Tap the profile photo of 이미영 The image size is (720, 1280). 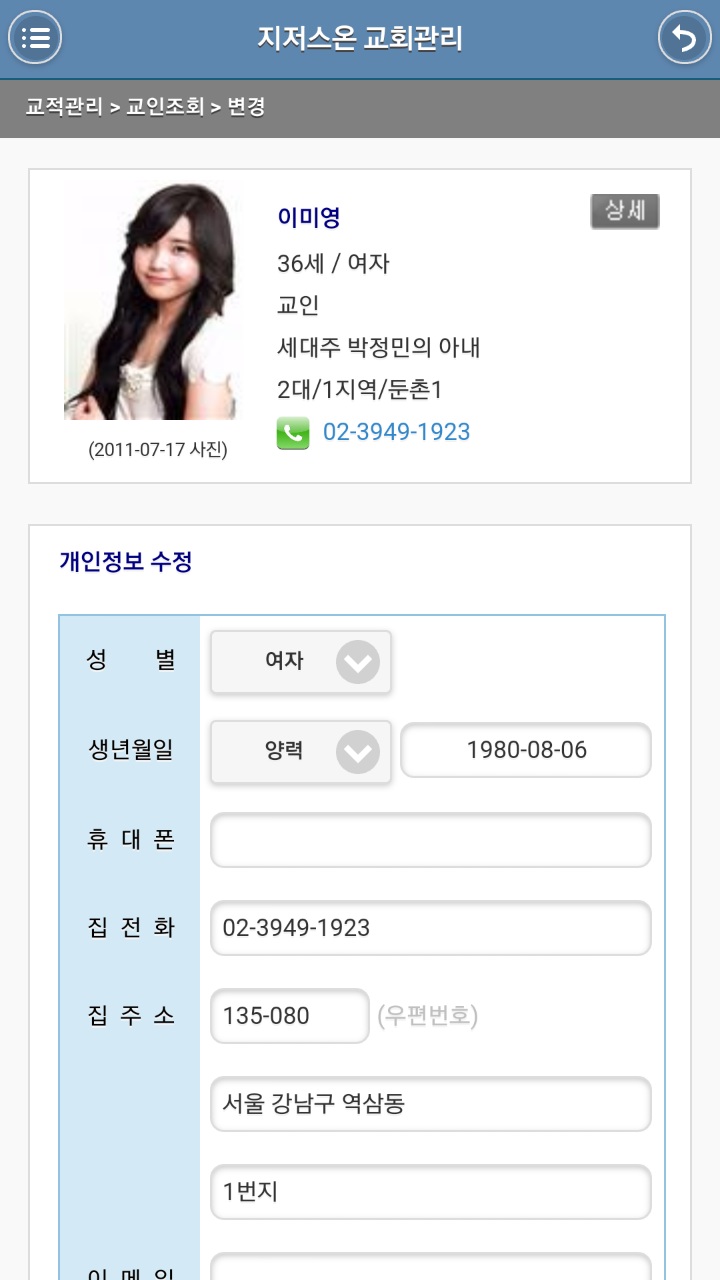click(152, 301)
